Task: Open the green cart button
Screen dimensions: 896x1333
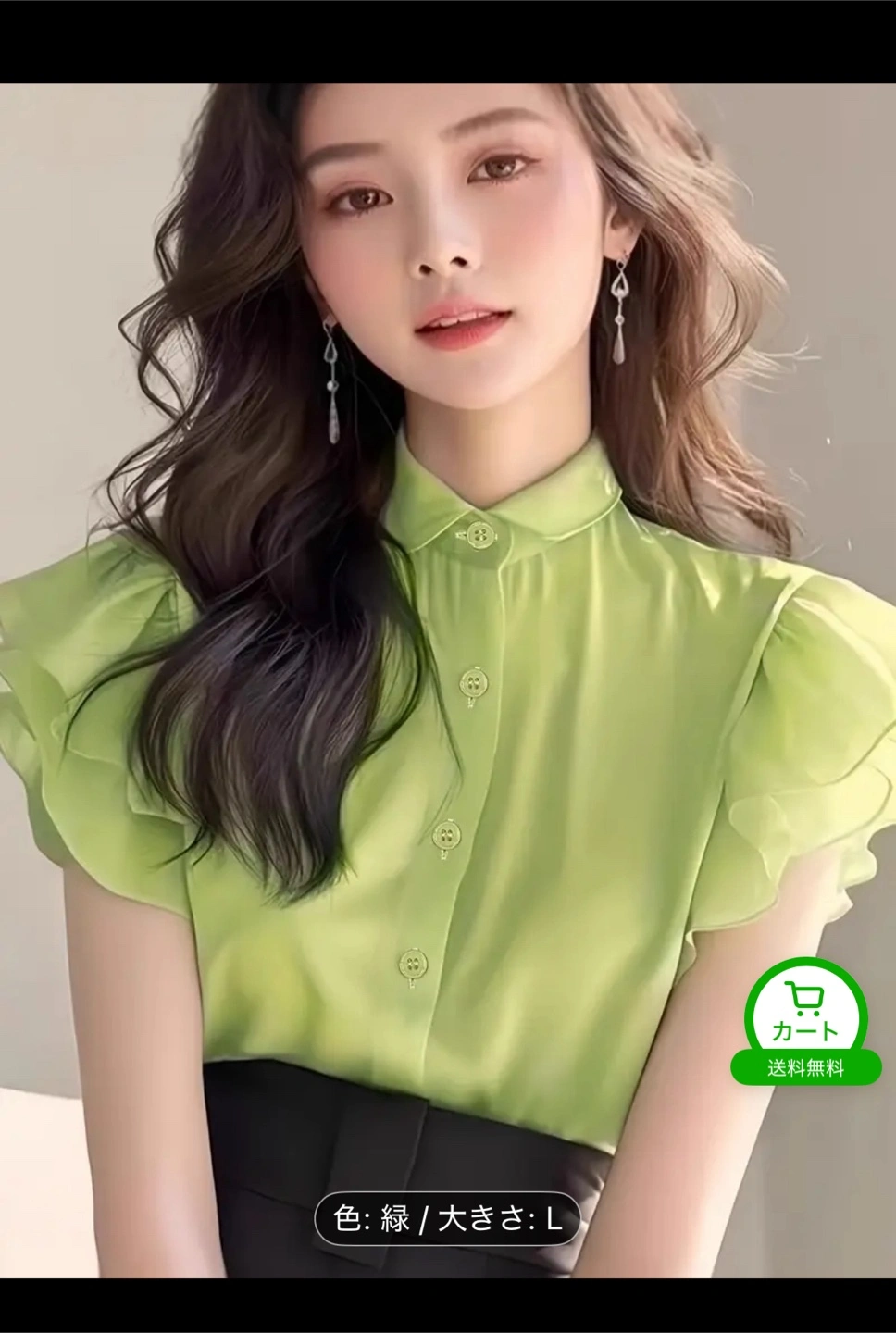Action: click(x=805, y=1015)
